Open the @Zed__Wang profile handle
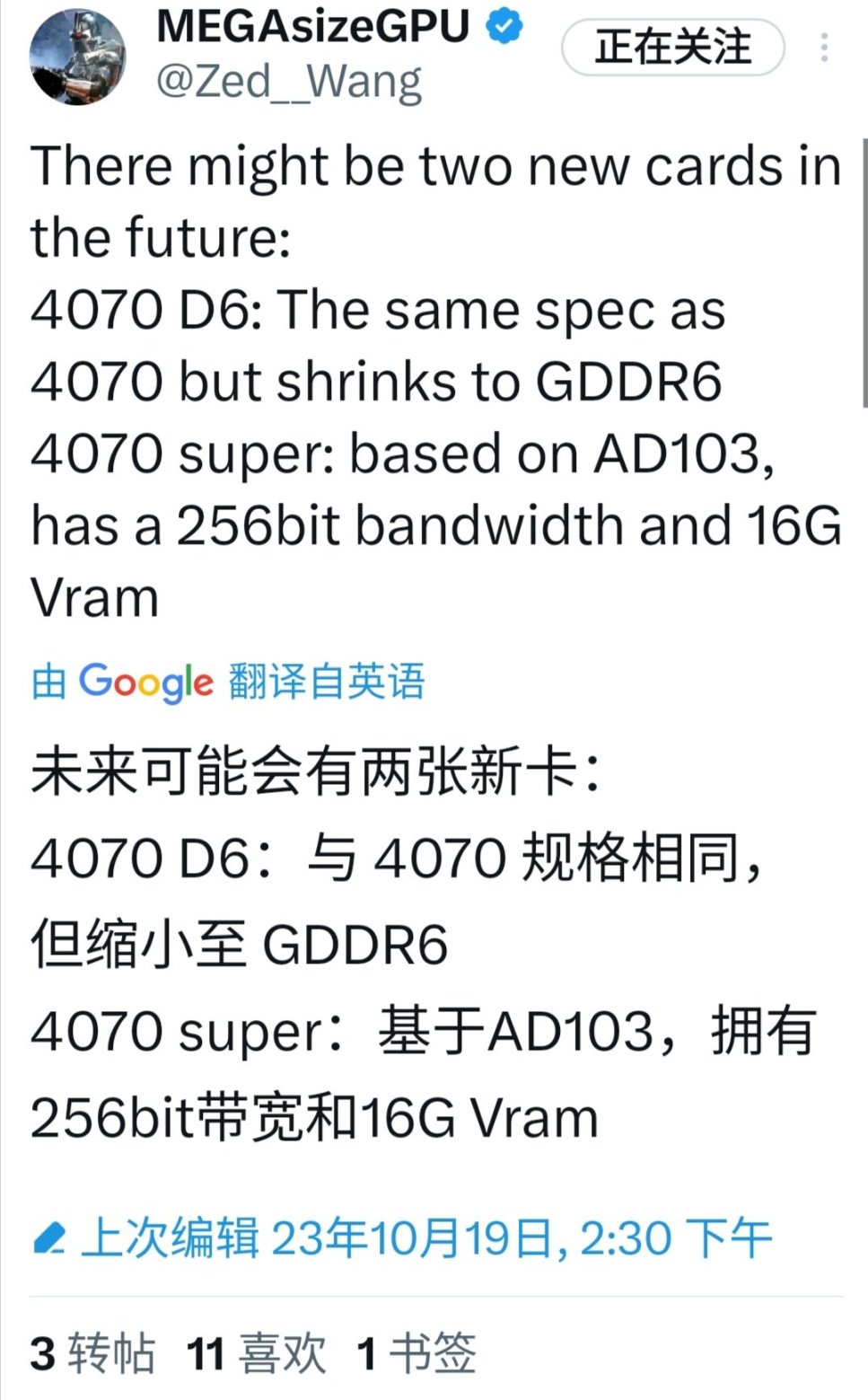This screenshot has width=868, height=1400. [288, 83]
